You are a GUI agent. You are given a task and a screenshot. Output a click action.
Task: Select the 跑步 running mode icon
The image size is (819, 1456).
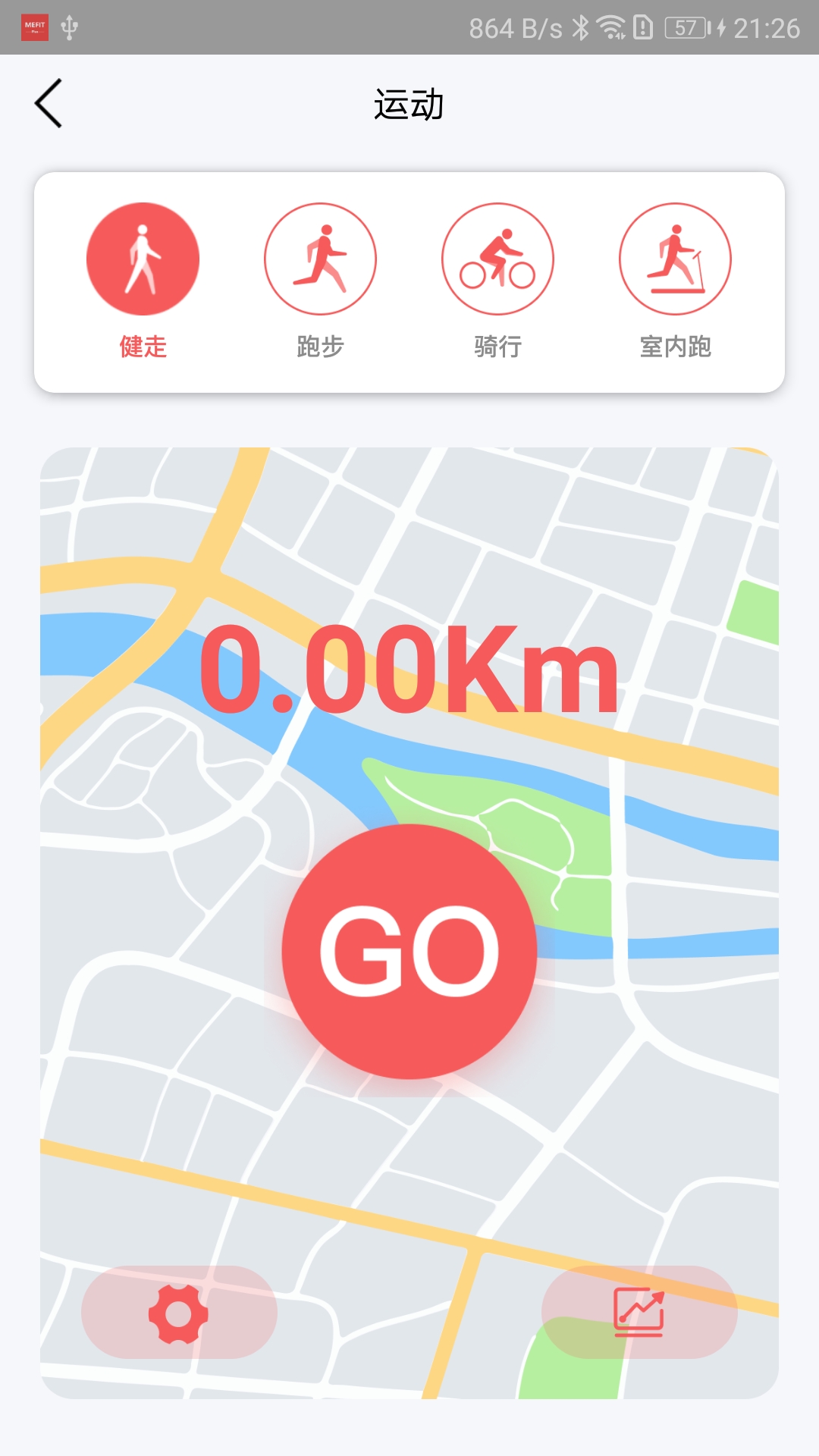[x=321, y=258]
